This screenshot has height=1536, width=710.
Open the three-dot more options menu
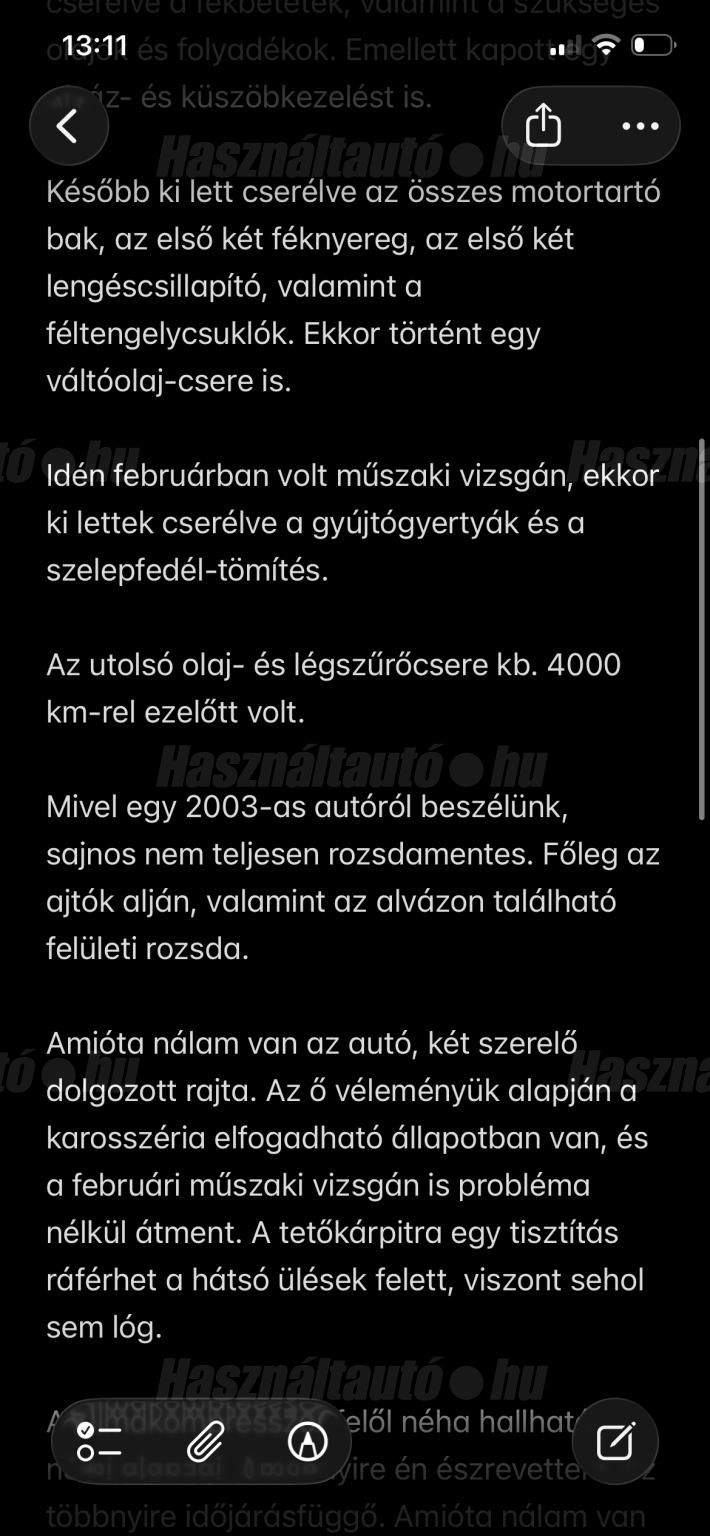(x=640, y=126)
